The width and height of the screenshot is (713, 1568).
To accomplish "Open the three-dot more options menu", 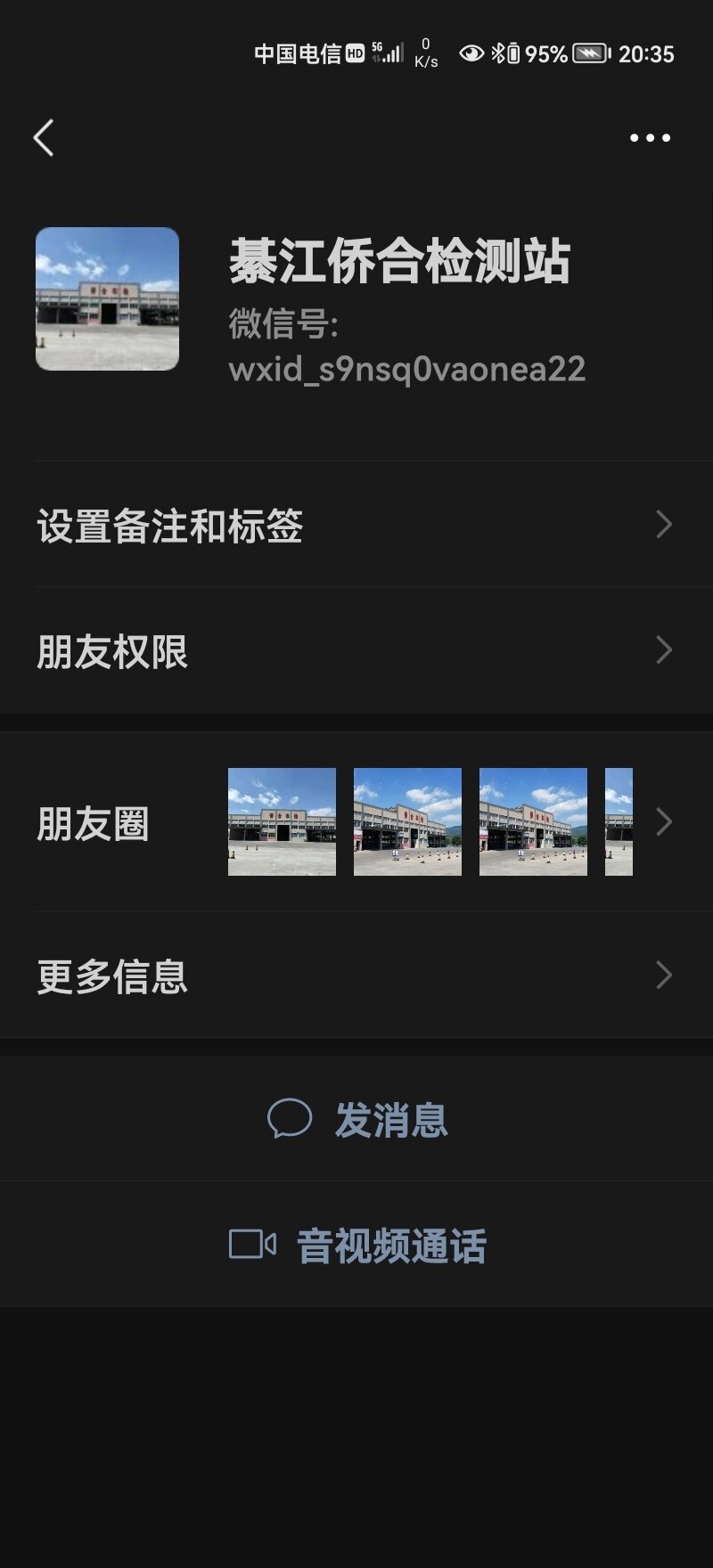I will [650, 138].
